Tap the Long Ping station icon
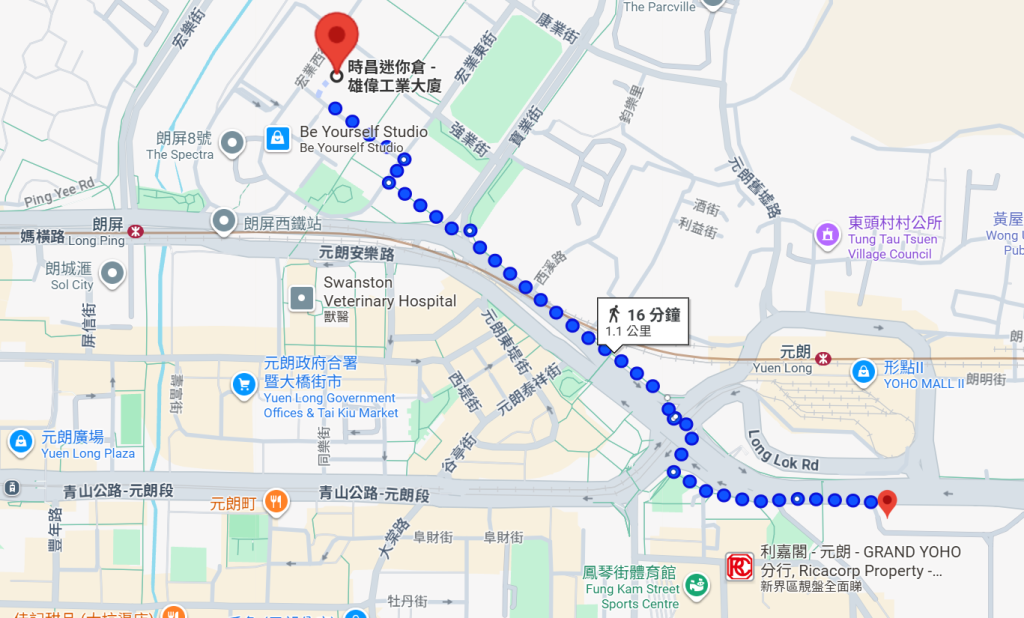The width and height of the screenshot is (1024, 618). (136, 231)
